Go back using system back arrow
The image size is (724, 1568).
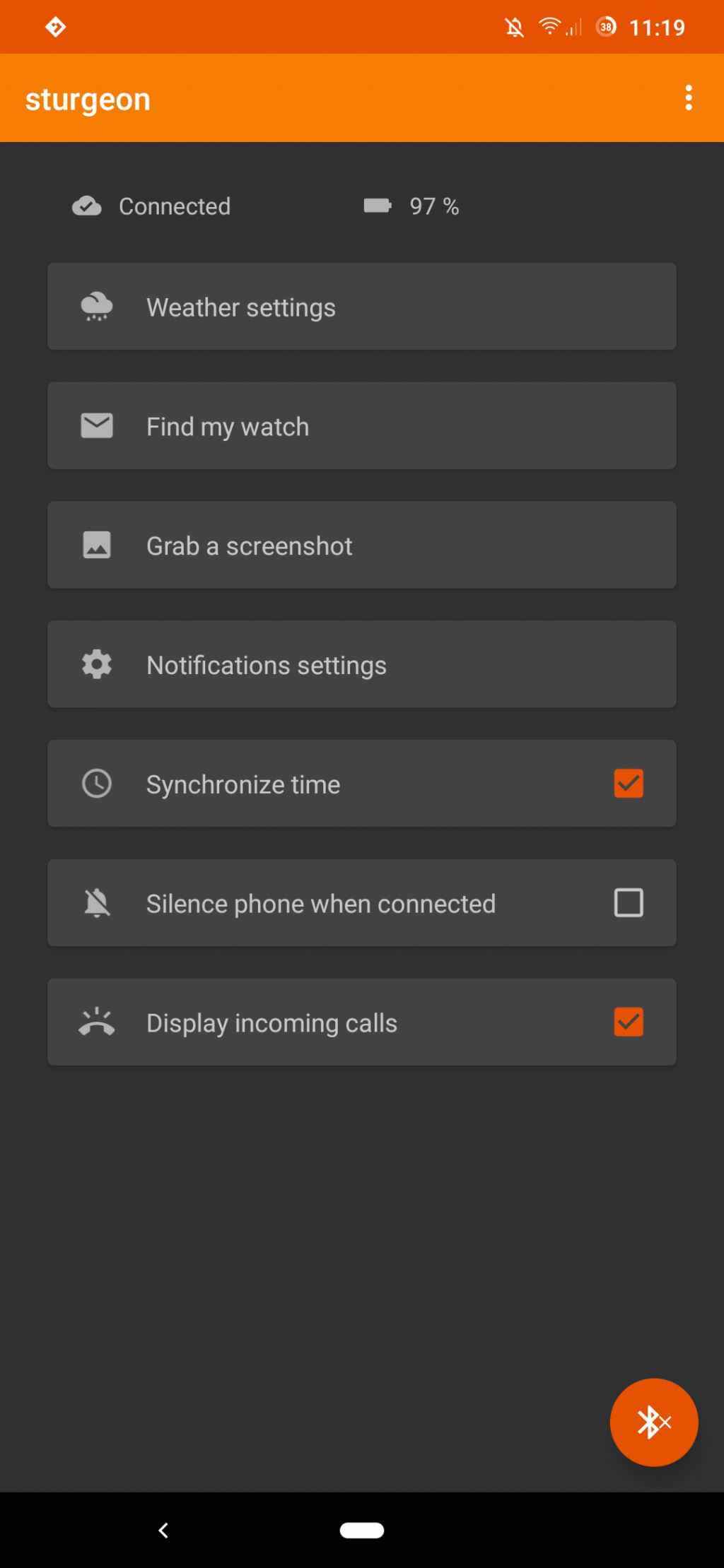click(163, 1530)
